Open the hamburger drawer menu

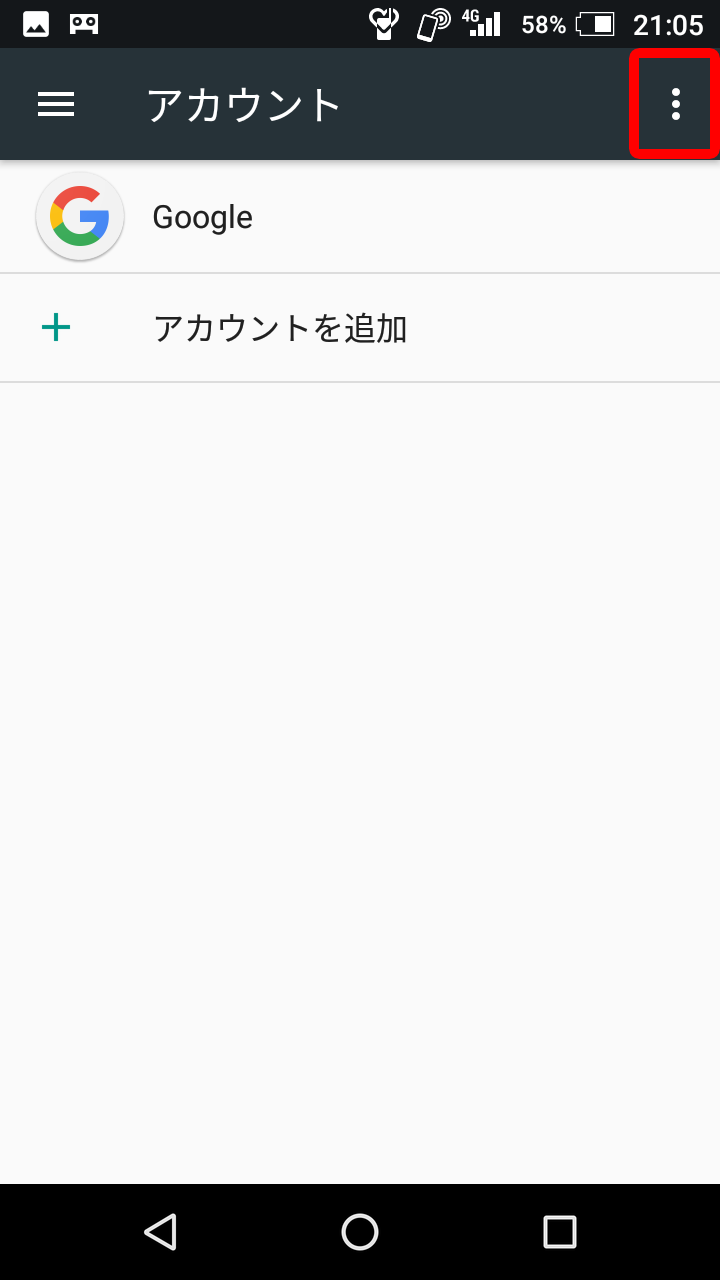click(x=56, y=104)
